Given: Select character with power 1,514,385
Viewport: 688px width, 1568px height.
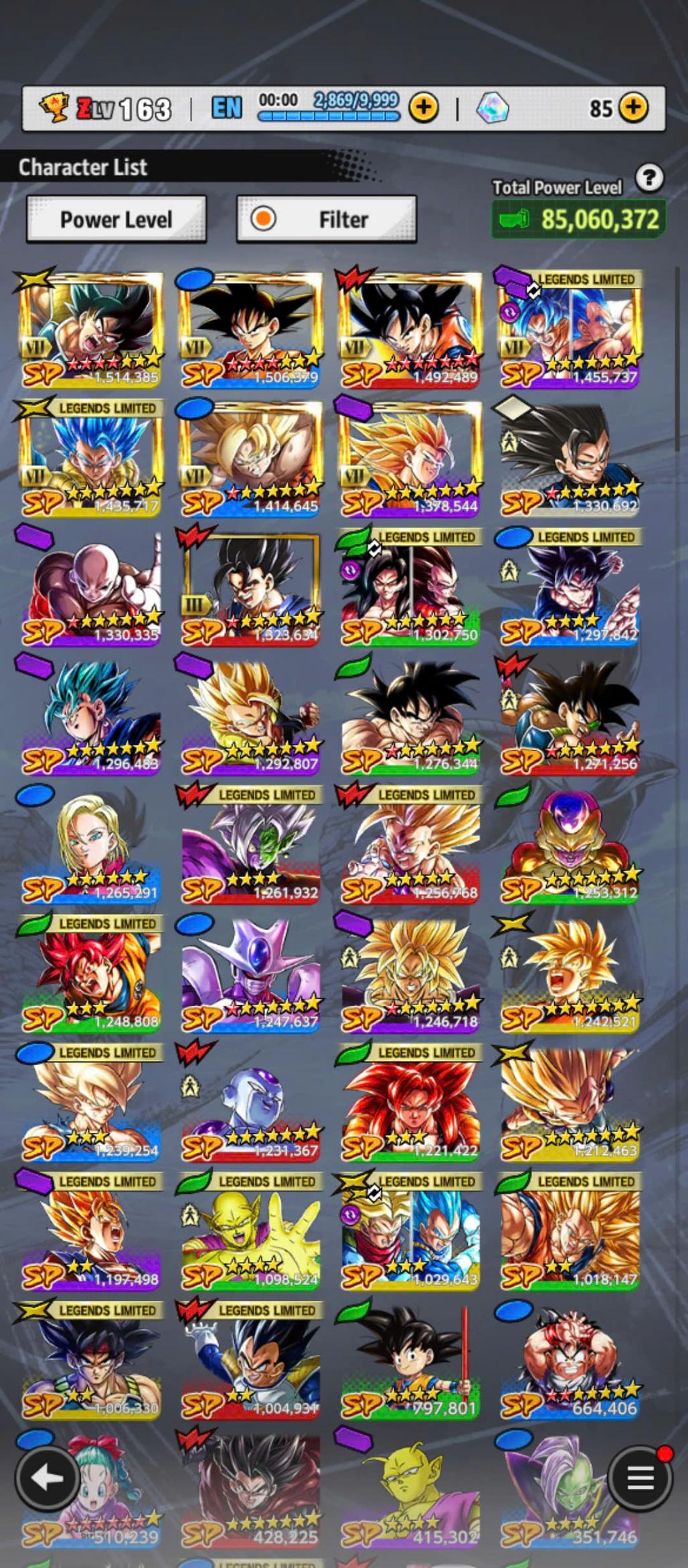Looking at the screenshot, I should click(x=90, y=330).
